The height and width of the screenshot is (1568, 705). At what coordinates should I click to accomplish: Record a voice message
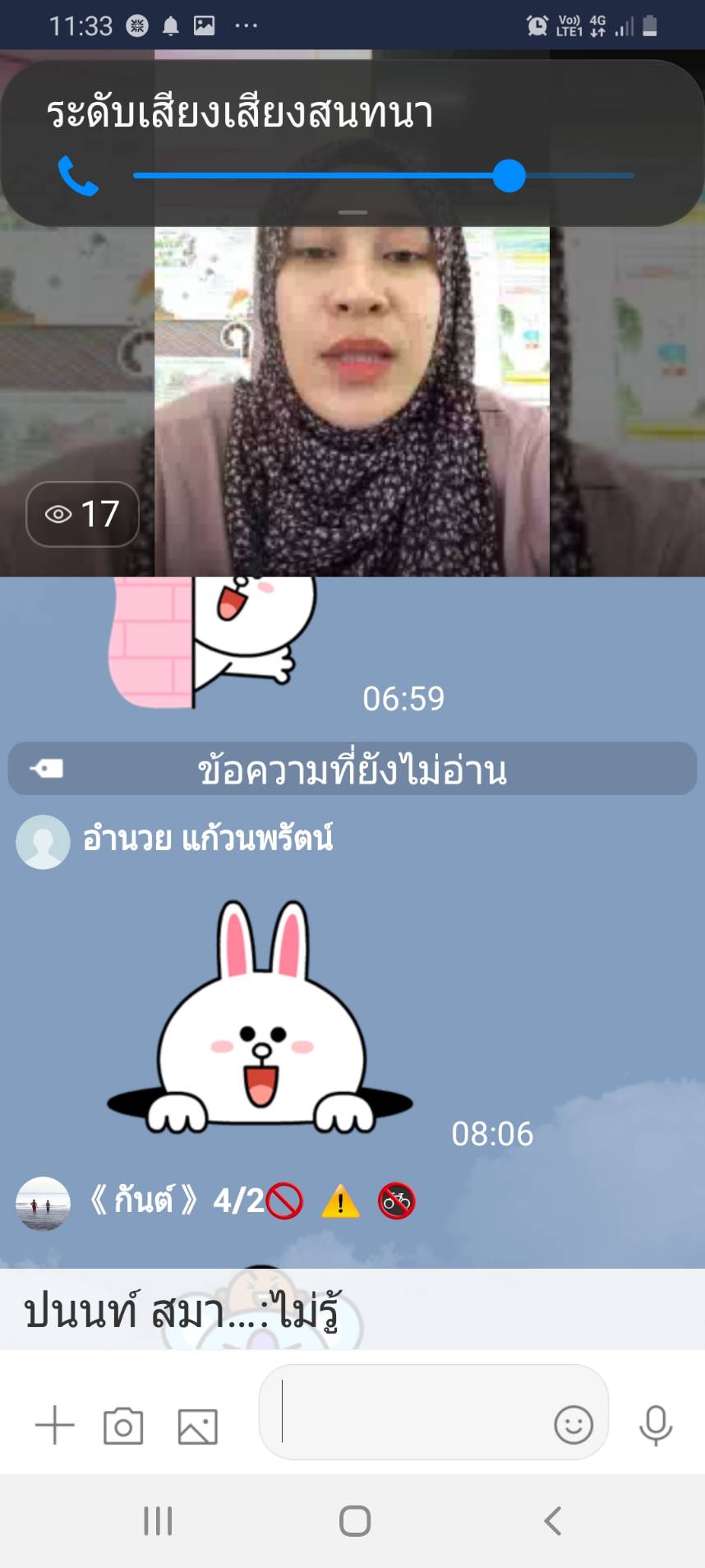click(655, 1424)
